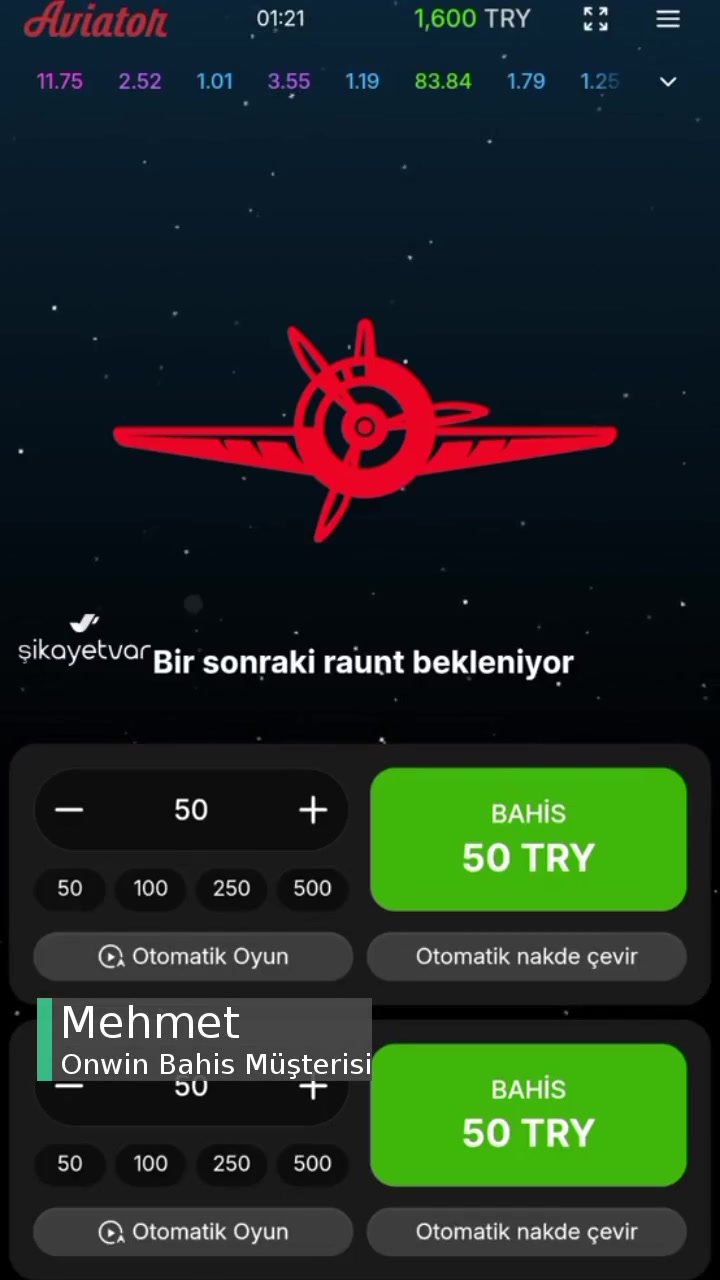Select the 11.75 multiplier in history

pos(59,81)
